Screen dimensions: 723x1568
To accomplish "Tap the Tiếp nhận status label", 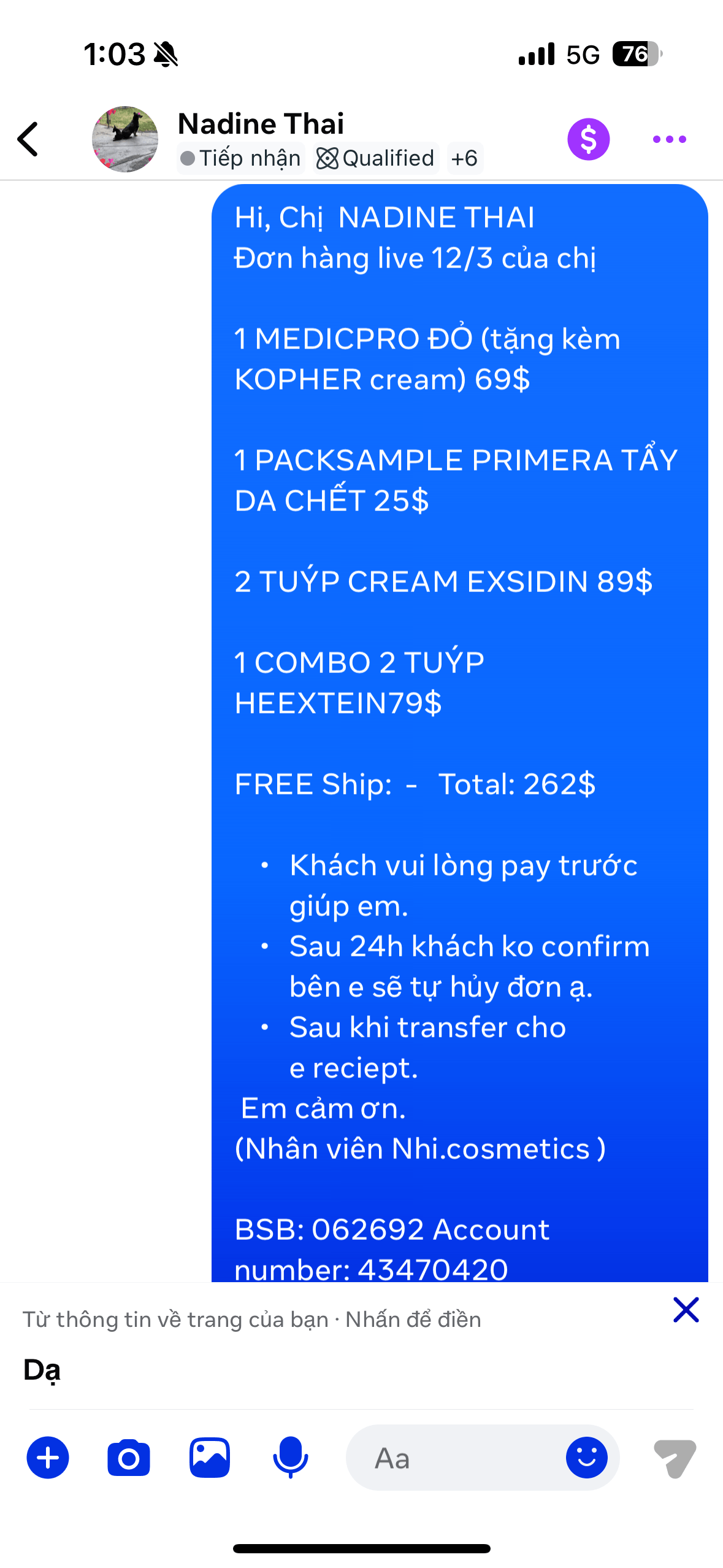I will (241, 158).
